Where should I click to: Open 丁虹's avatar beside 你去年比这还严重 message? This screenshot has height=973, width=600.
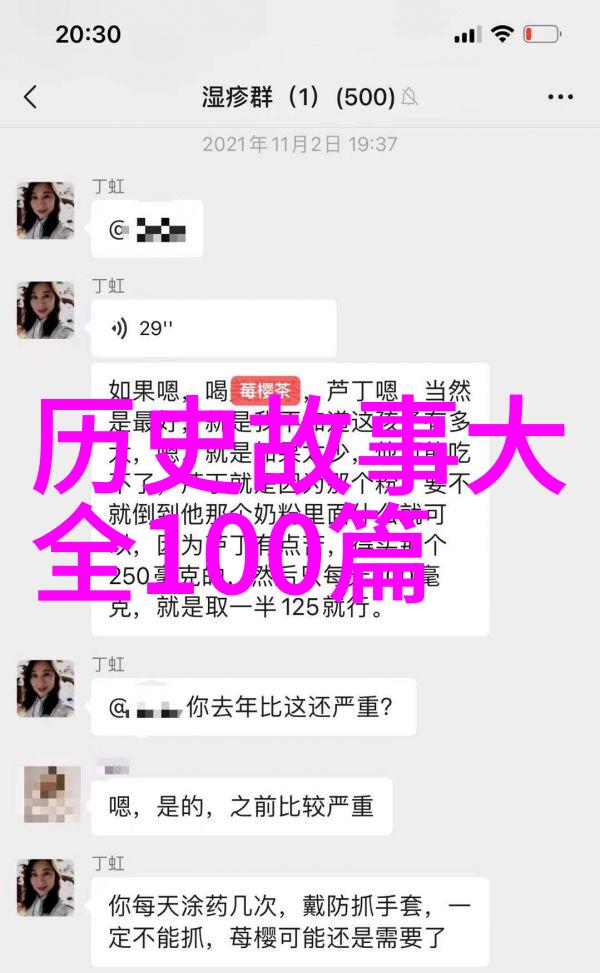click(46, 688)
